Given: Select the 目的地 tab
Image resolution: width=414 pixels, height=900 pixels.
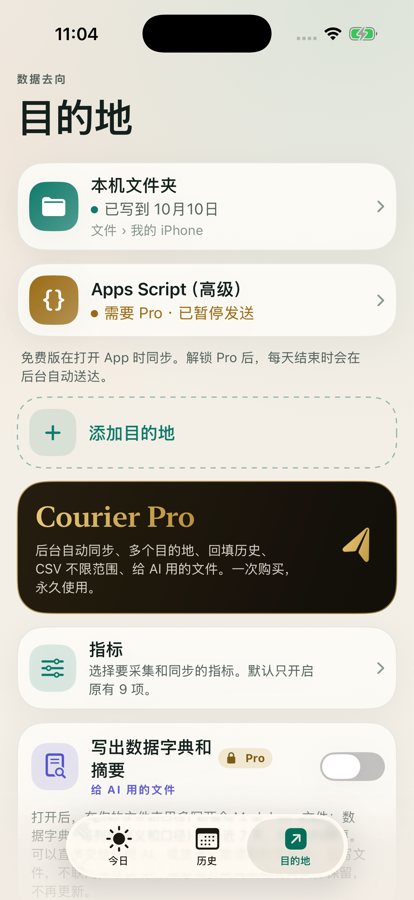Looking at the screenshot, I should coord(295,847).
